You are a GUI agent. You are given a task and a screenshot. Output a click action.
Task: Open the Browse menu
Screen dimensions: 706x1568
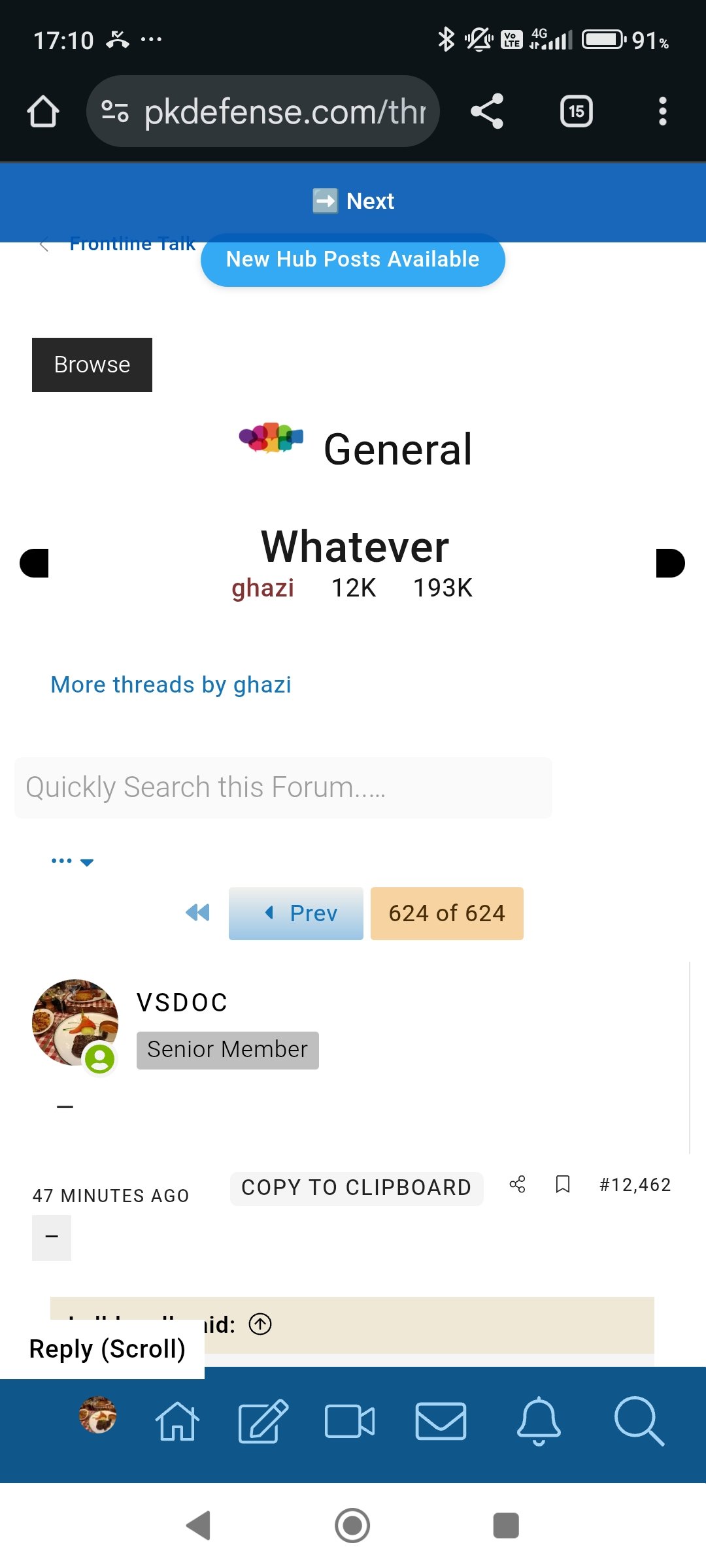click(x=92, y=365)
